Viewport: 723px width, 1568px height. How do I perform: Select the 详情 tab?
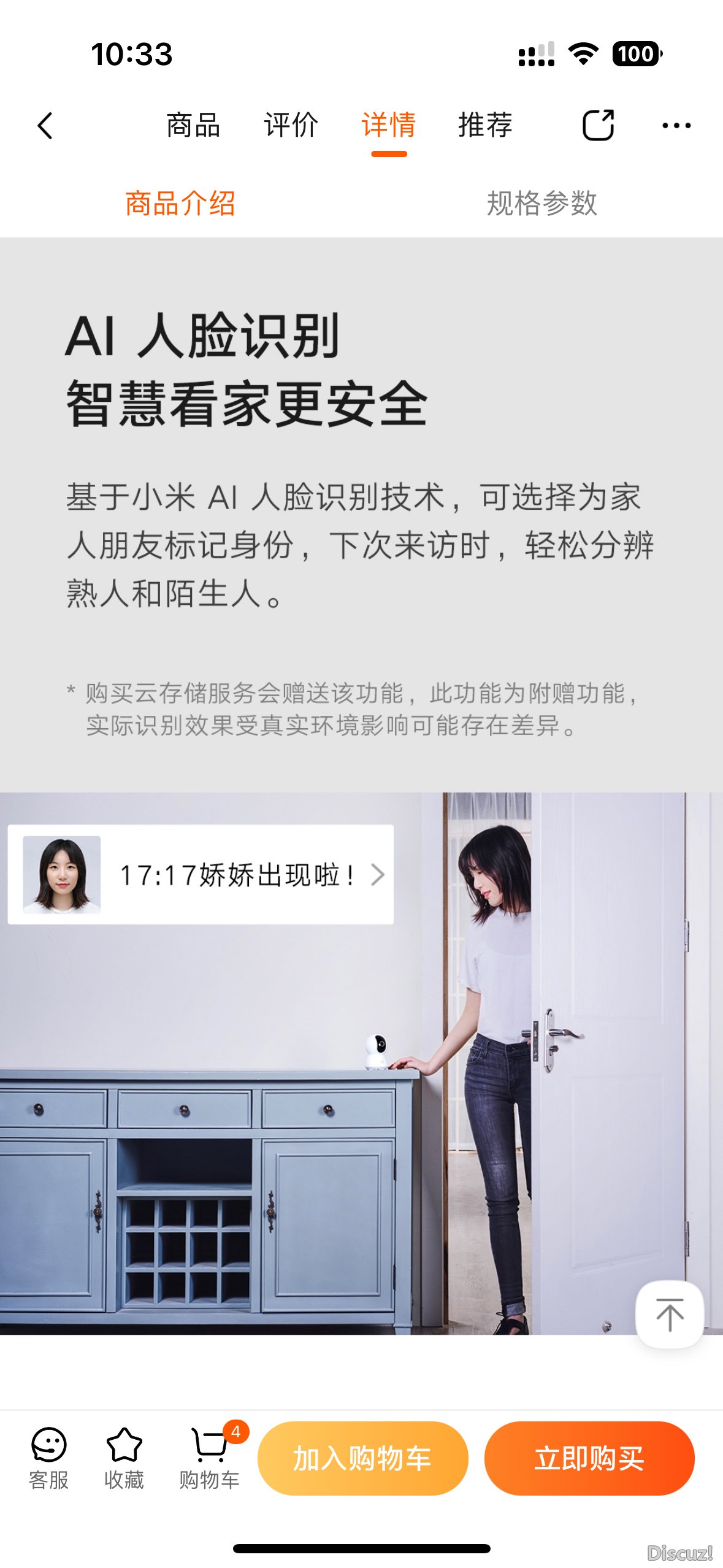point(389,126)
